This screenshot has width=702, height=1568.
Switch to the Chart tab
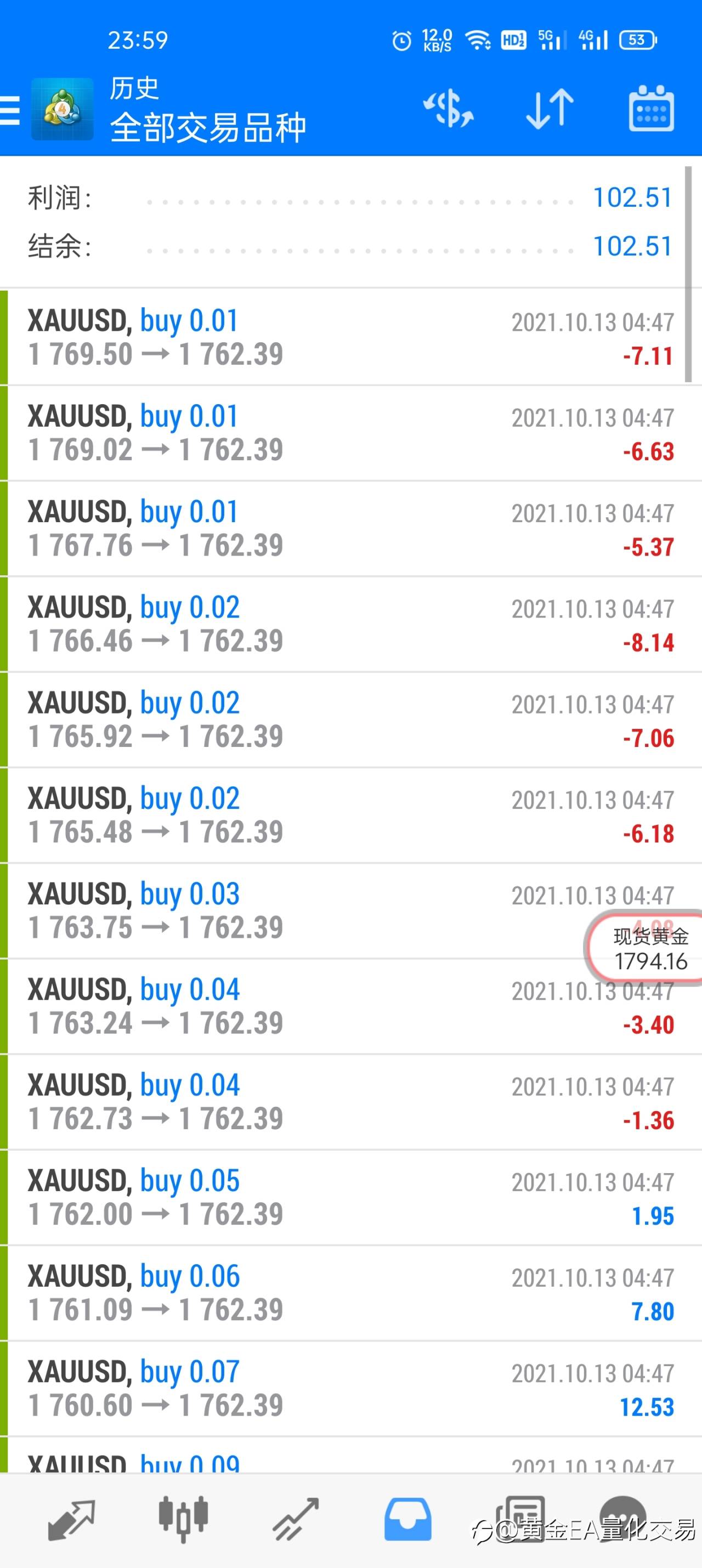(183, 1519)
